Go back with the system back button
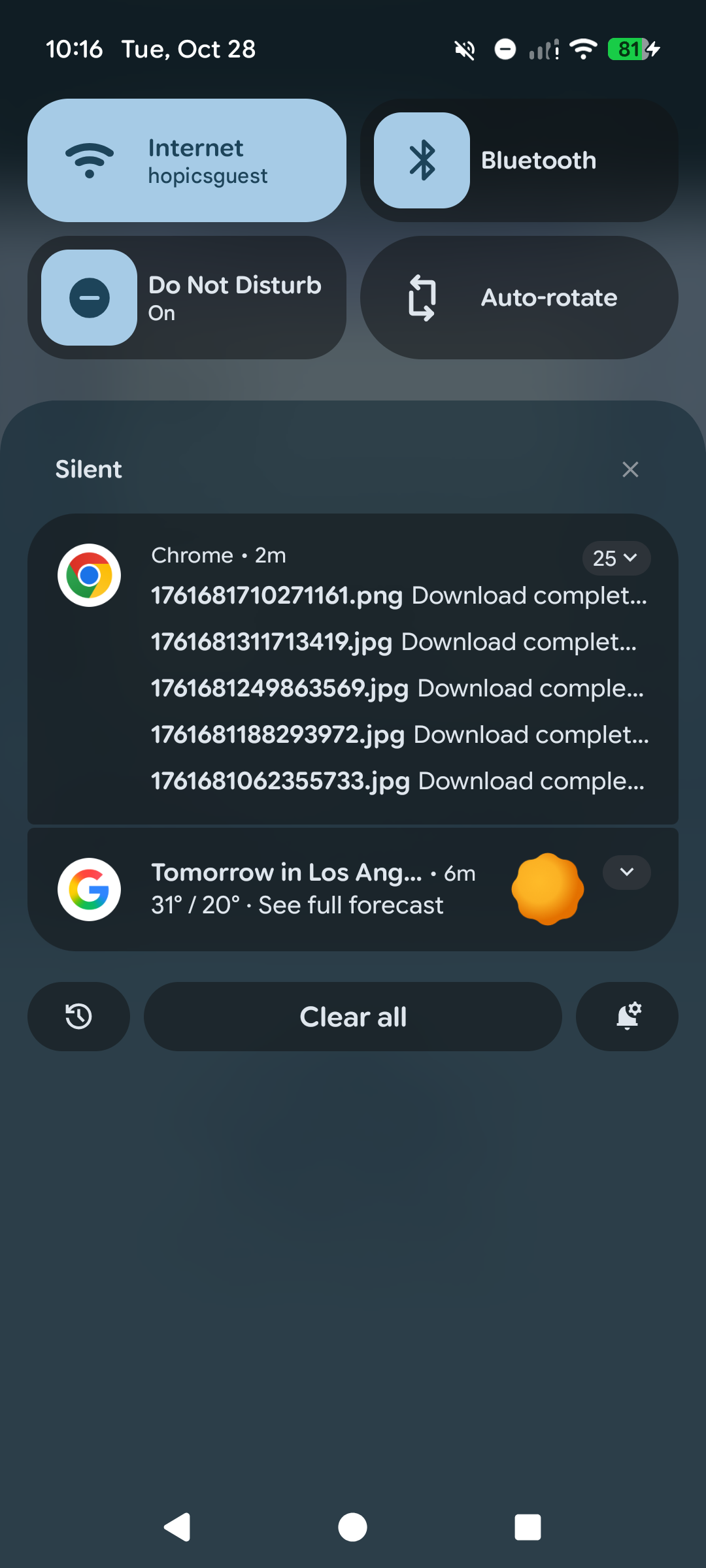Screen dimensions: 706x1568 coord(177,1527)
